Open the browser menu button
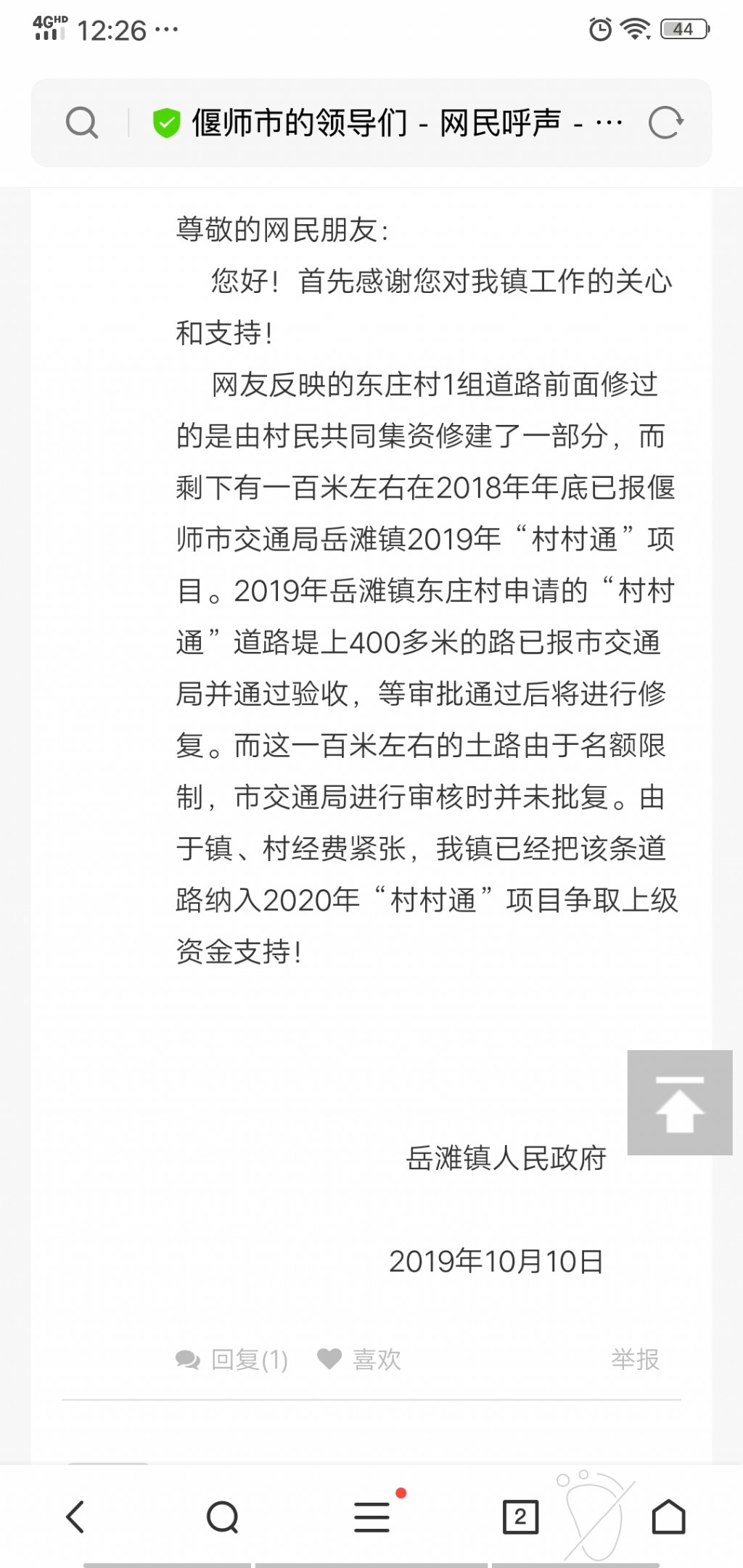 tap(371, 1517)
